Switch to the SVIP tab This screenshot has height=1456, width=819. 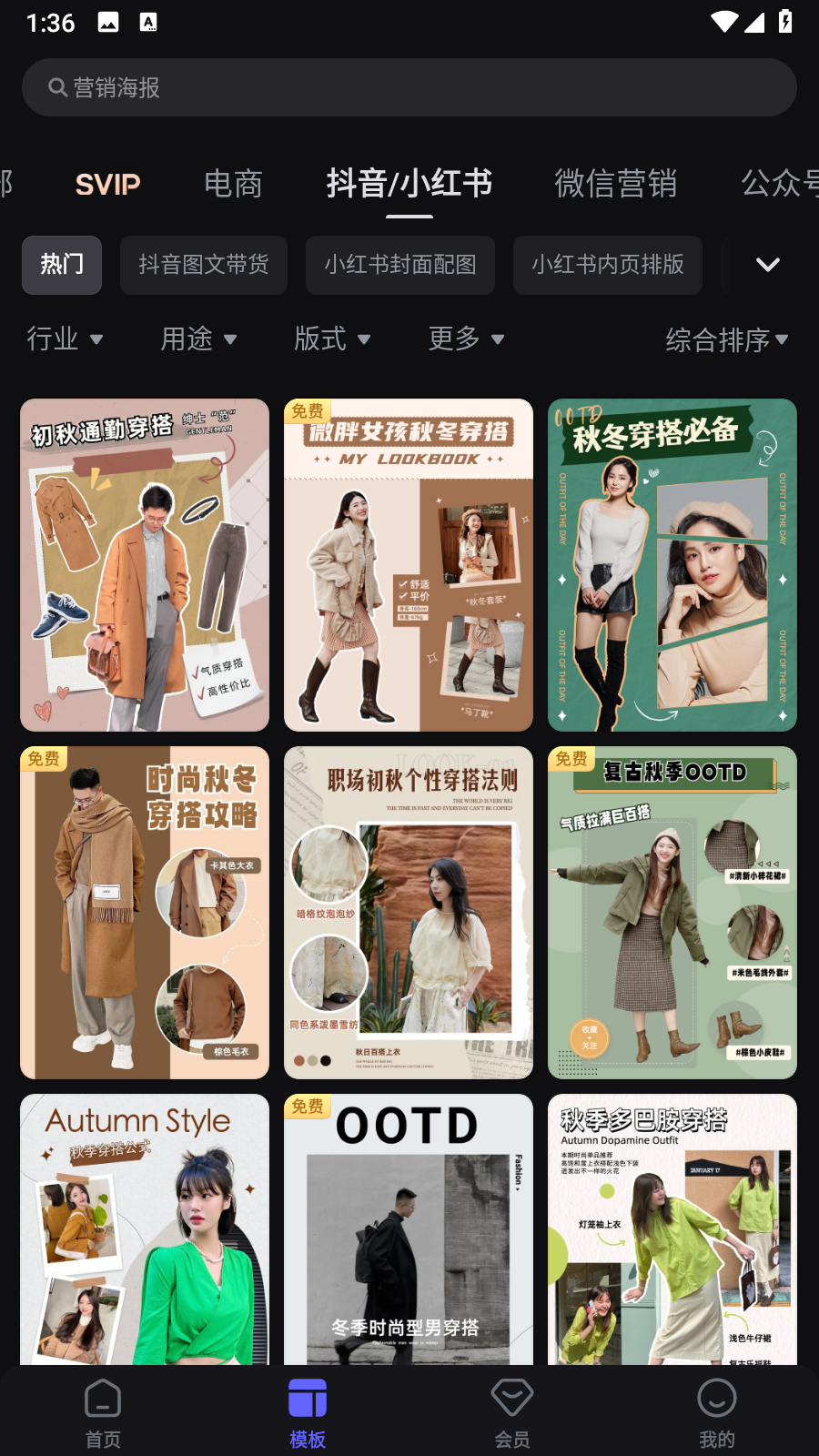click(x=107, y=185)
